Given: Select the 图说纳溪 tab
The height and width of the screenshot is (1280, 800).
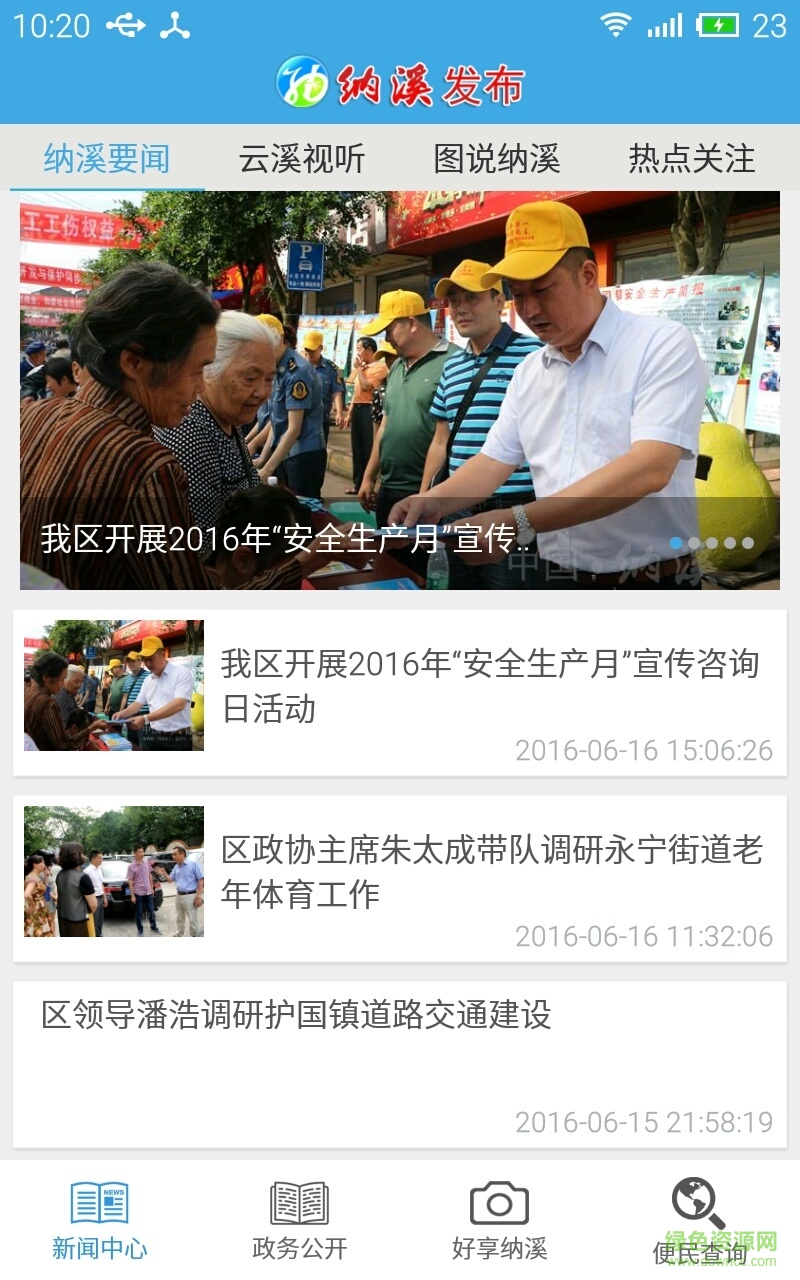Looking at the screenshot, I should tap(497, 158).
